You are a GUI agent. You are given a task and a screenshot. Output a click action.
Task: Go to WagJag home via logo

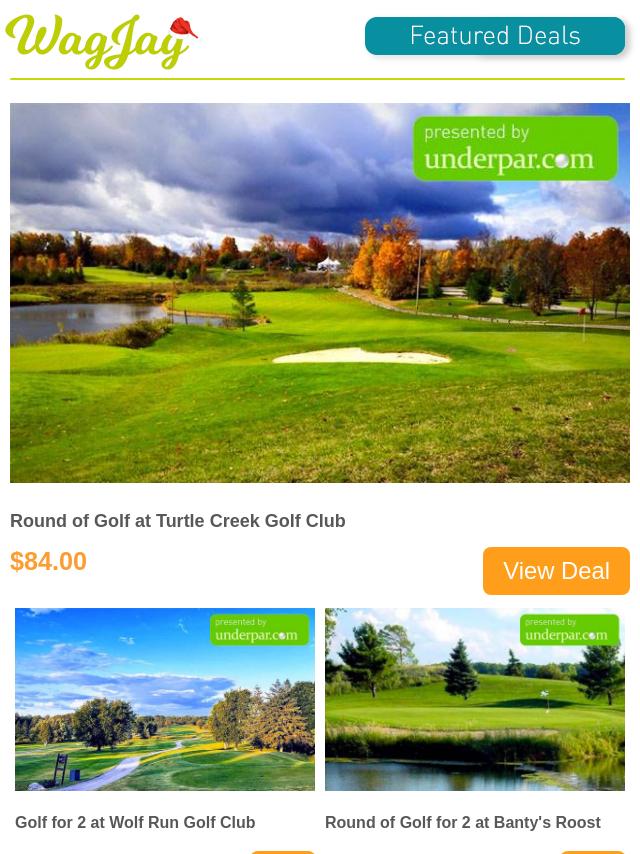pyautogui.click(x=101, y=42)
